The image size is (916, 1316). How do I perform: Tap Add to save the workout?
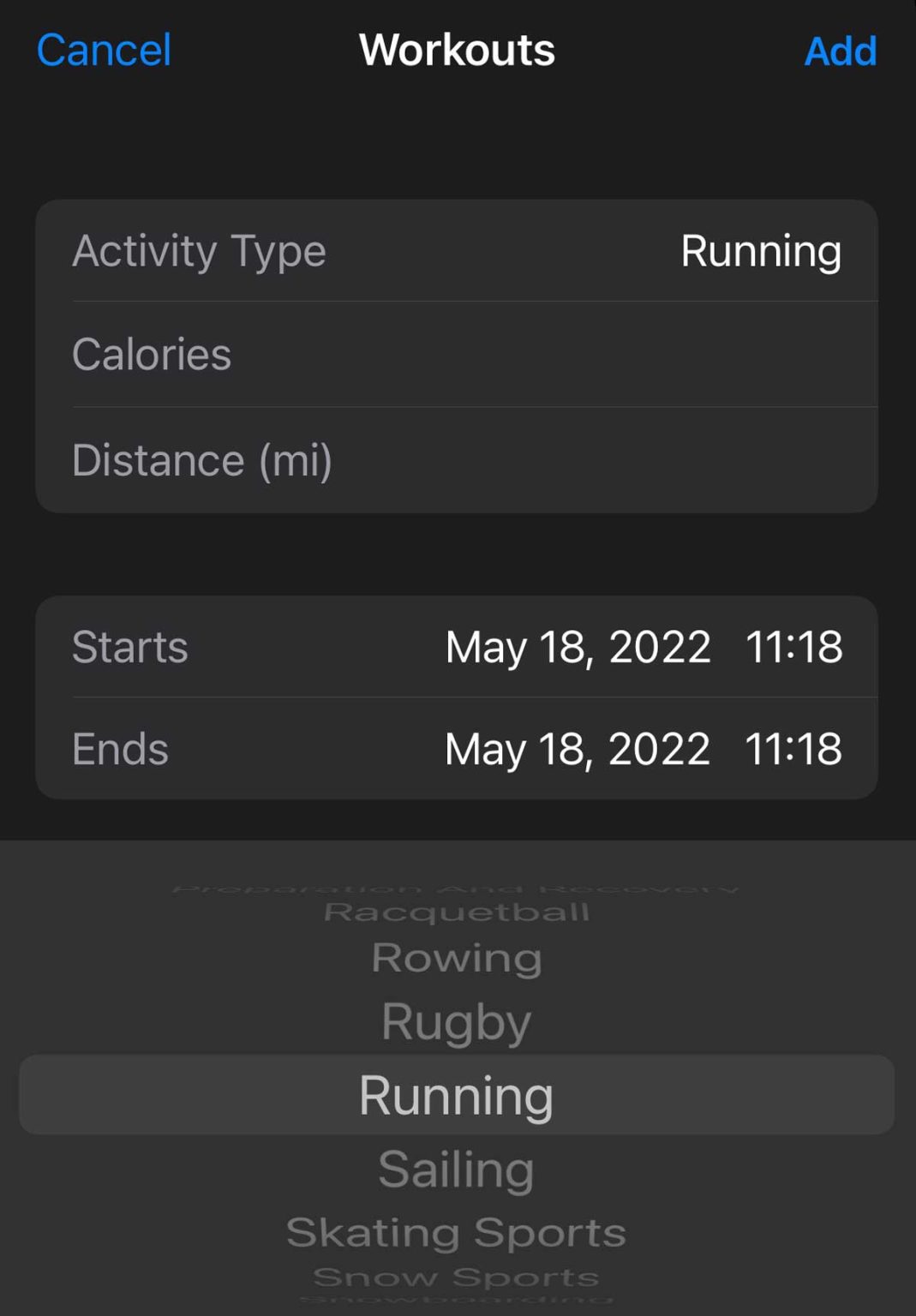coord(841,50)
